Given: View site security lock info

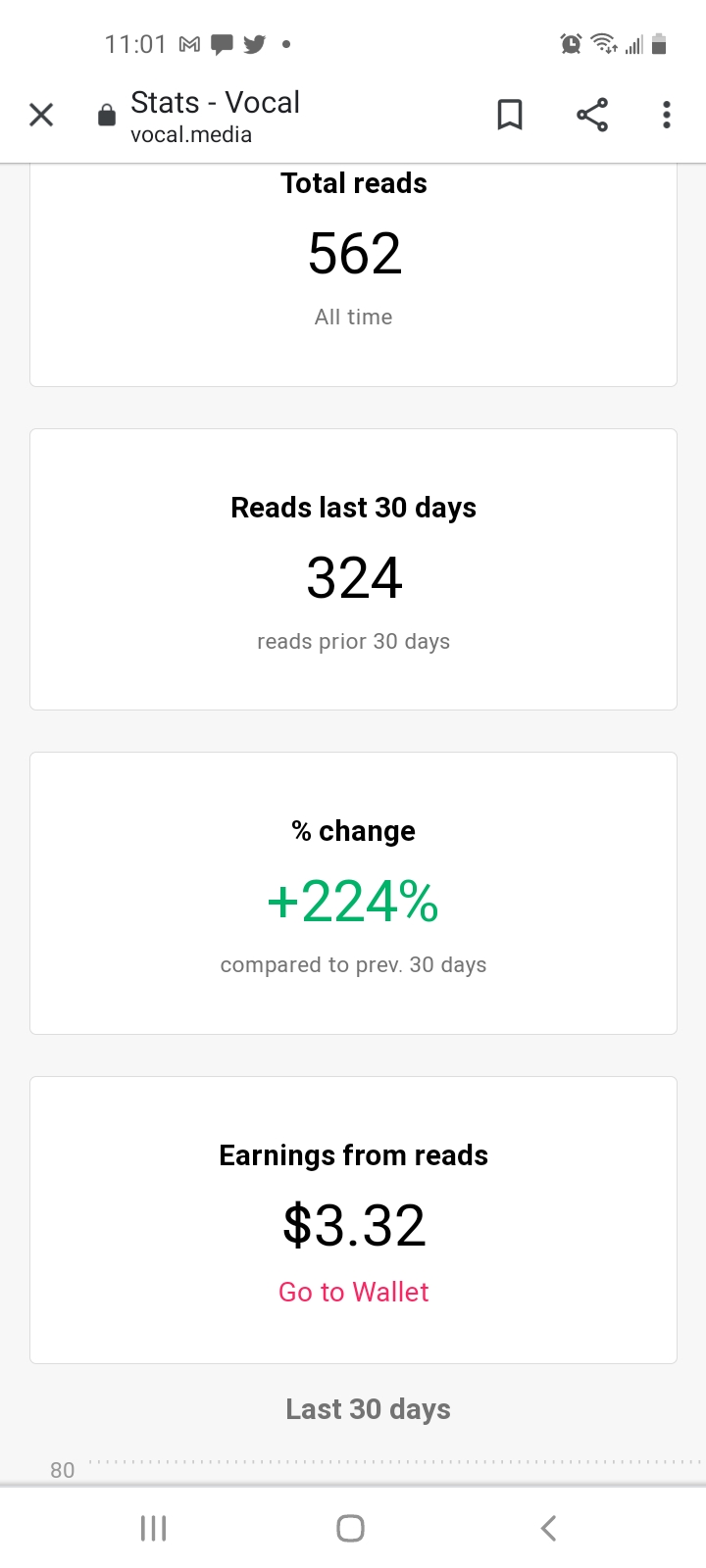Looking at the screenshot, I should pos(107,116).
